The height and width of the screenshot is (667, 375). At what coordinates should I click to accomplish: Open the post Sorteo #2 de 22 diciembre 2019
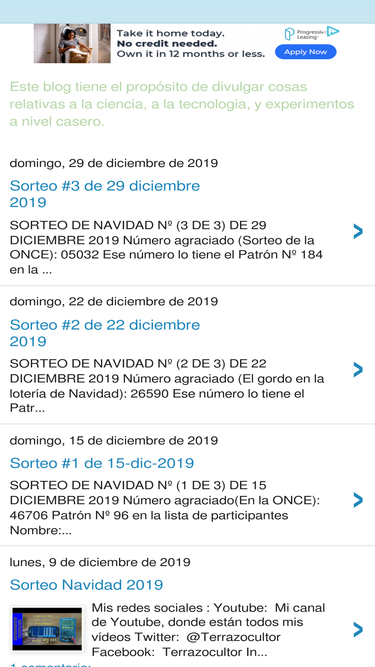click(x=105, y=333)
